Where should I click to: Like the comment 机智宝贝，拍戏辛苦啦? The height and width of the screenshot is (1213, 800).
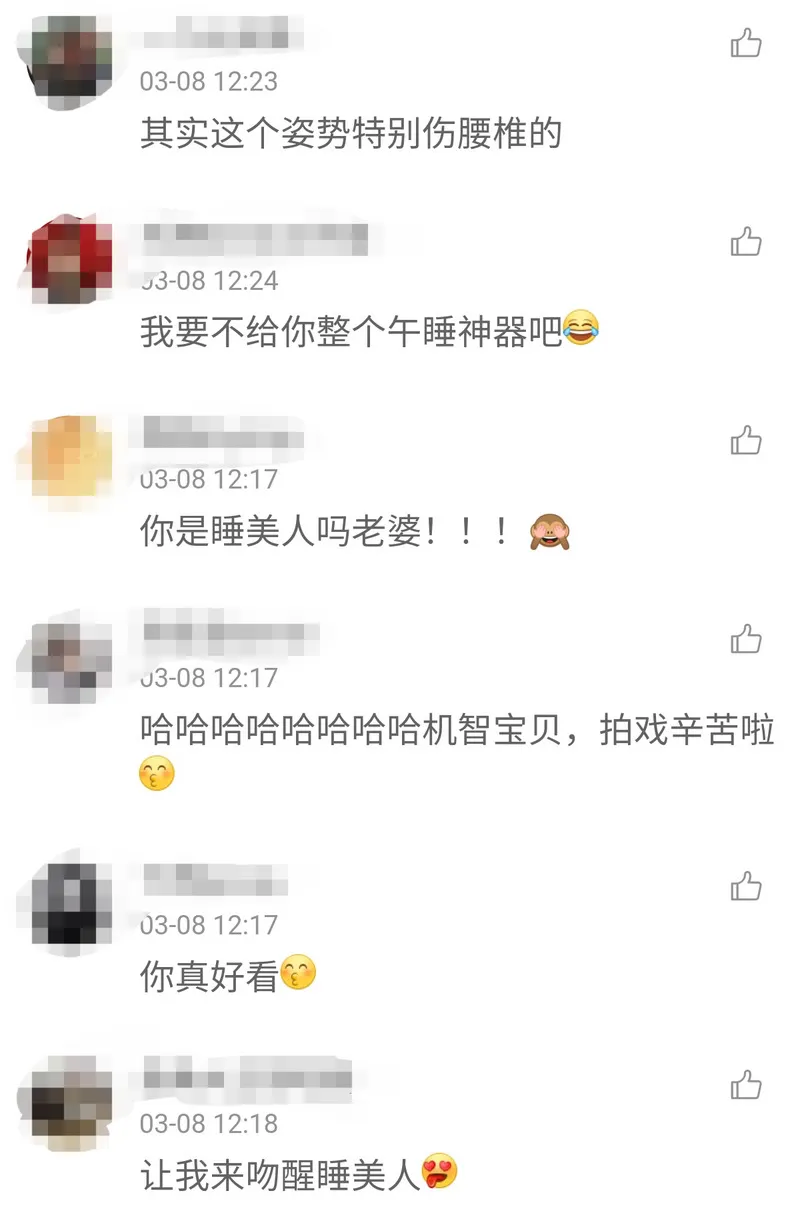(x=746, y=638)
